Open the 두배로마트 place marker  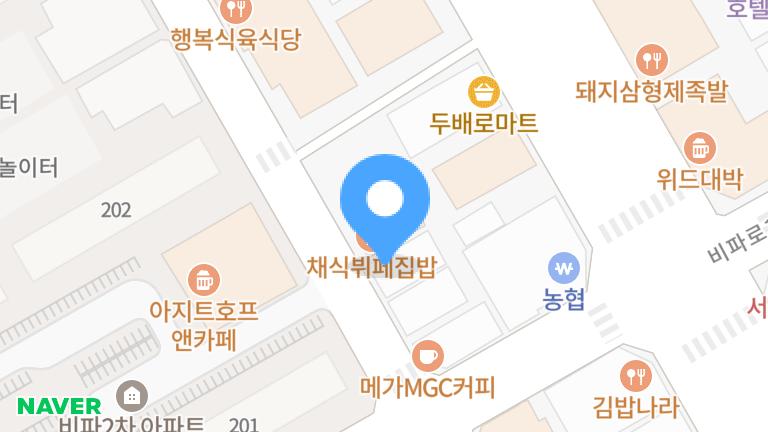click(485, 93)
